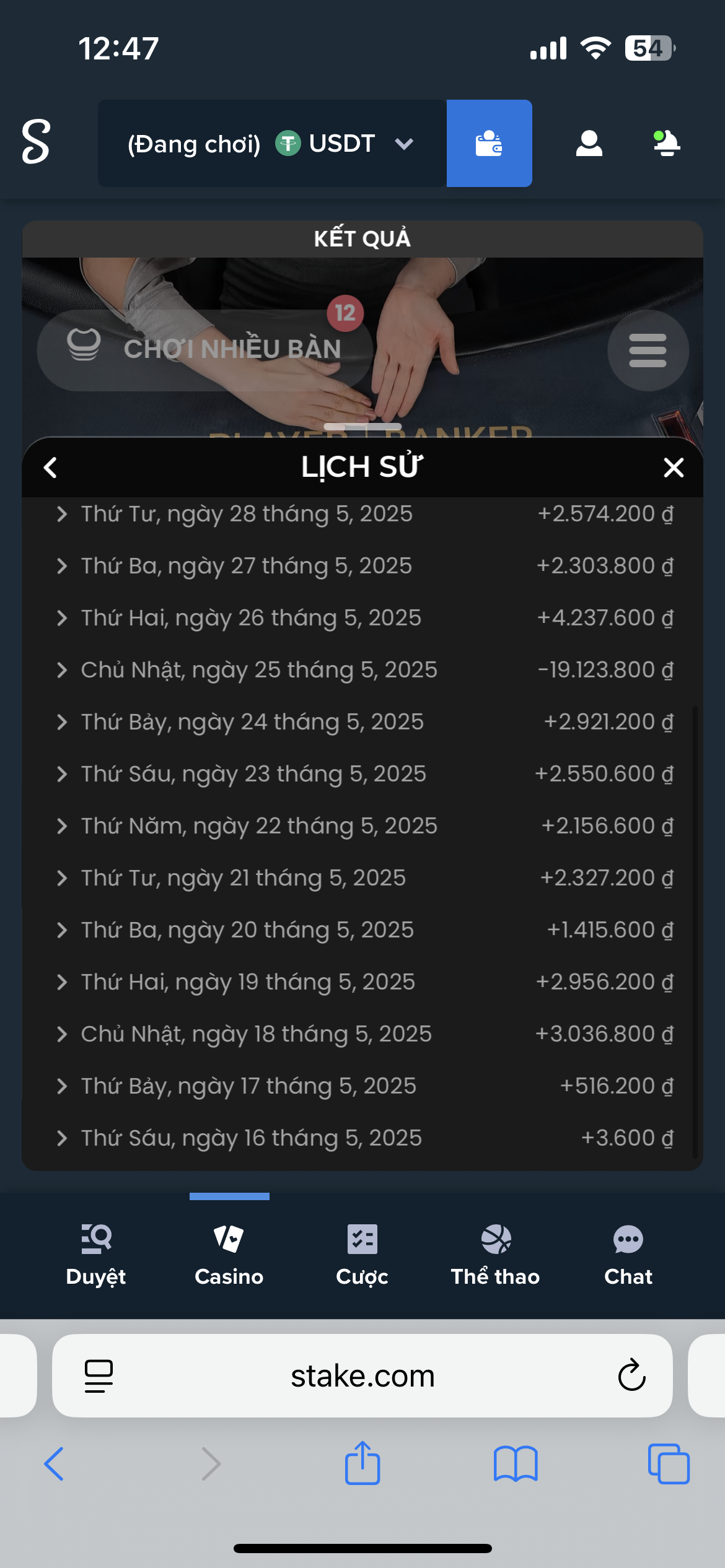The width and height of the screenshot is (725, 1568).
Task: Open the game hamburger menu
Action: coord(648,351)
